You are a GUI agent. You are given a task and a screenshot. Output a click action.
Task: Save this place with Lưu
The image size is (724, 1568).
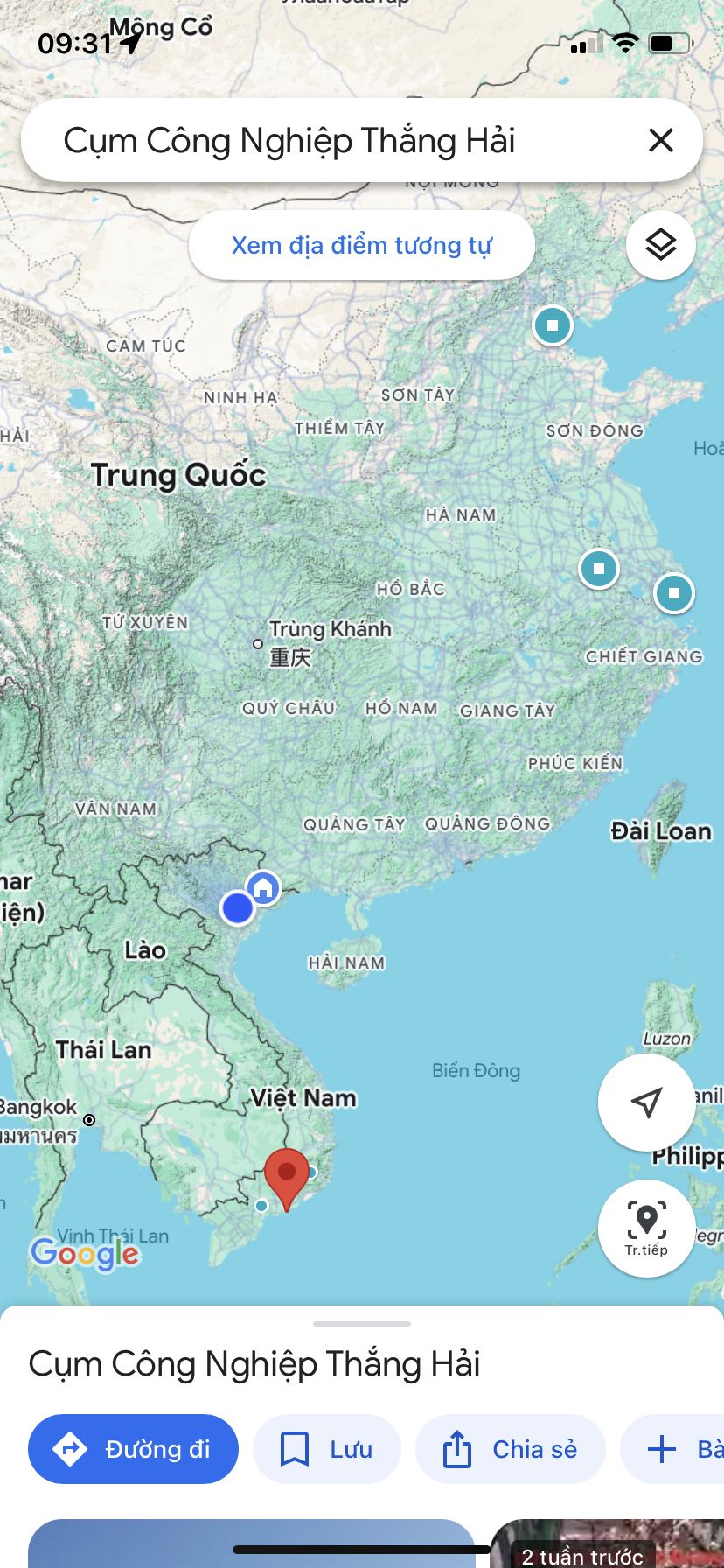click(x=326, y=1449)
